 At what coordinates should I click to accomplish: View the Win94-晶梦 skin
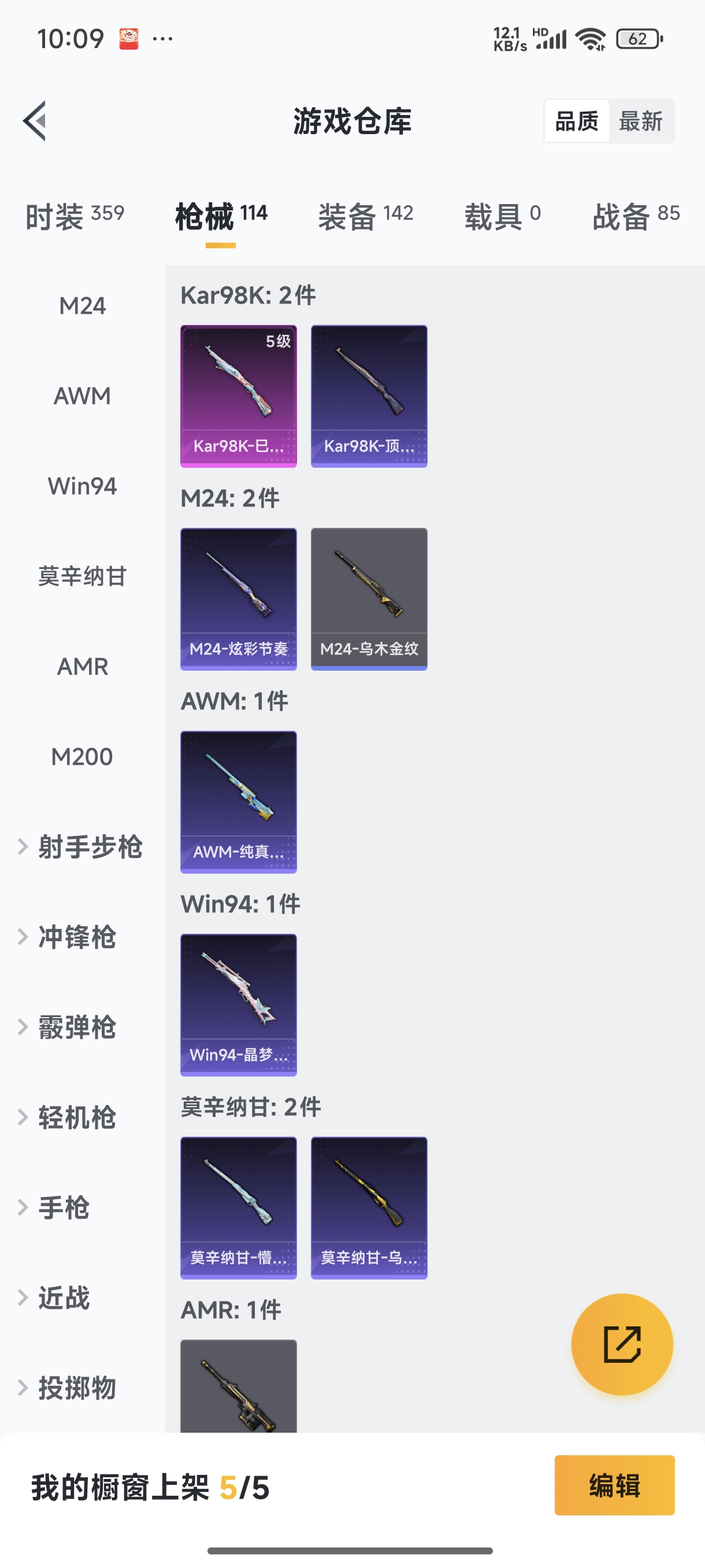pyautogui.click(x=239, y=1004)
